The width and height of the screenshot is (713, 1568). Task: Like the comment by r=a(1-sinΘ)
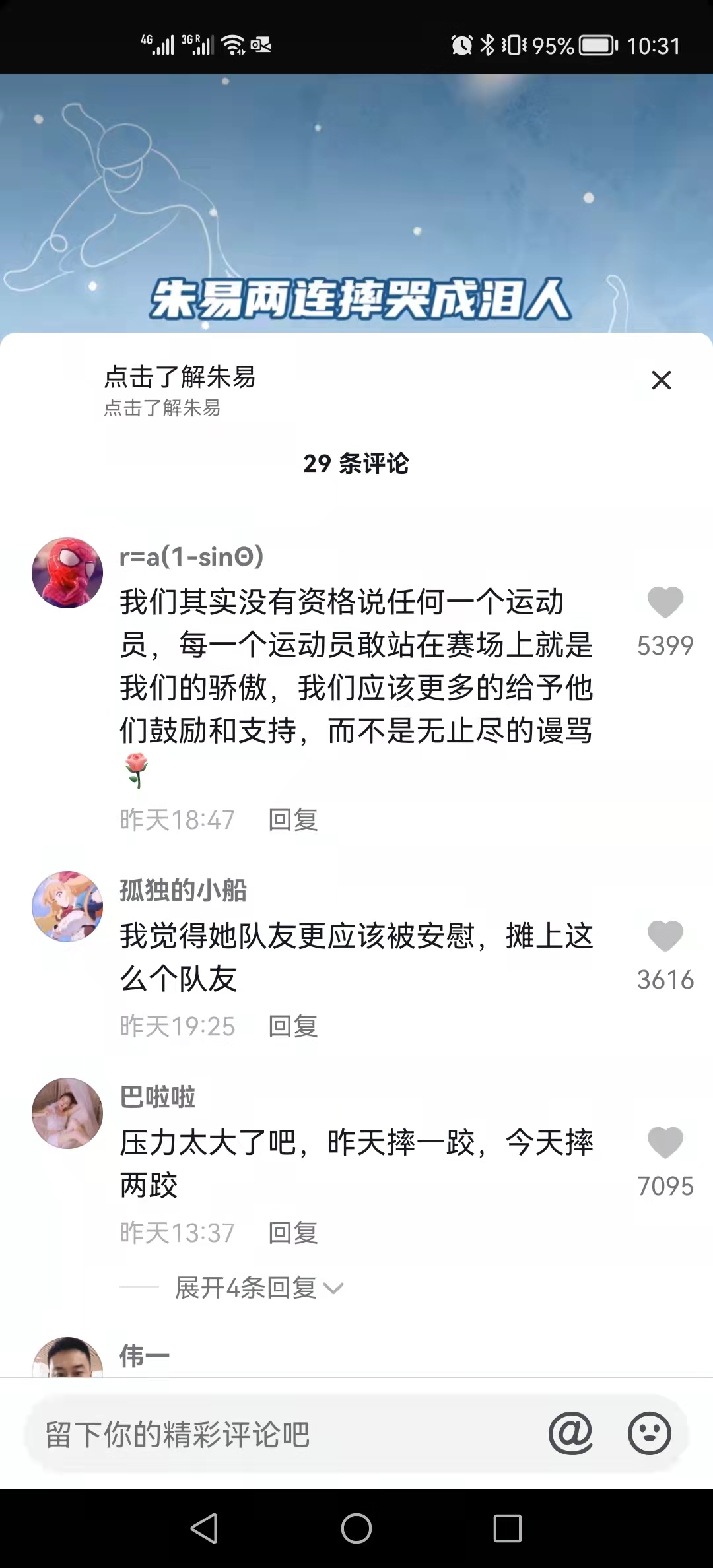pyautogui.click(x=665, y=602)
